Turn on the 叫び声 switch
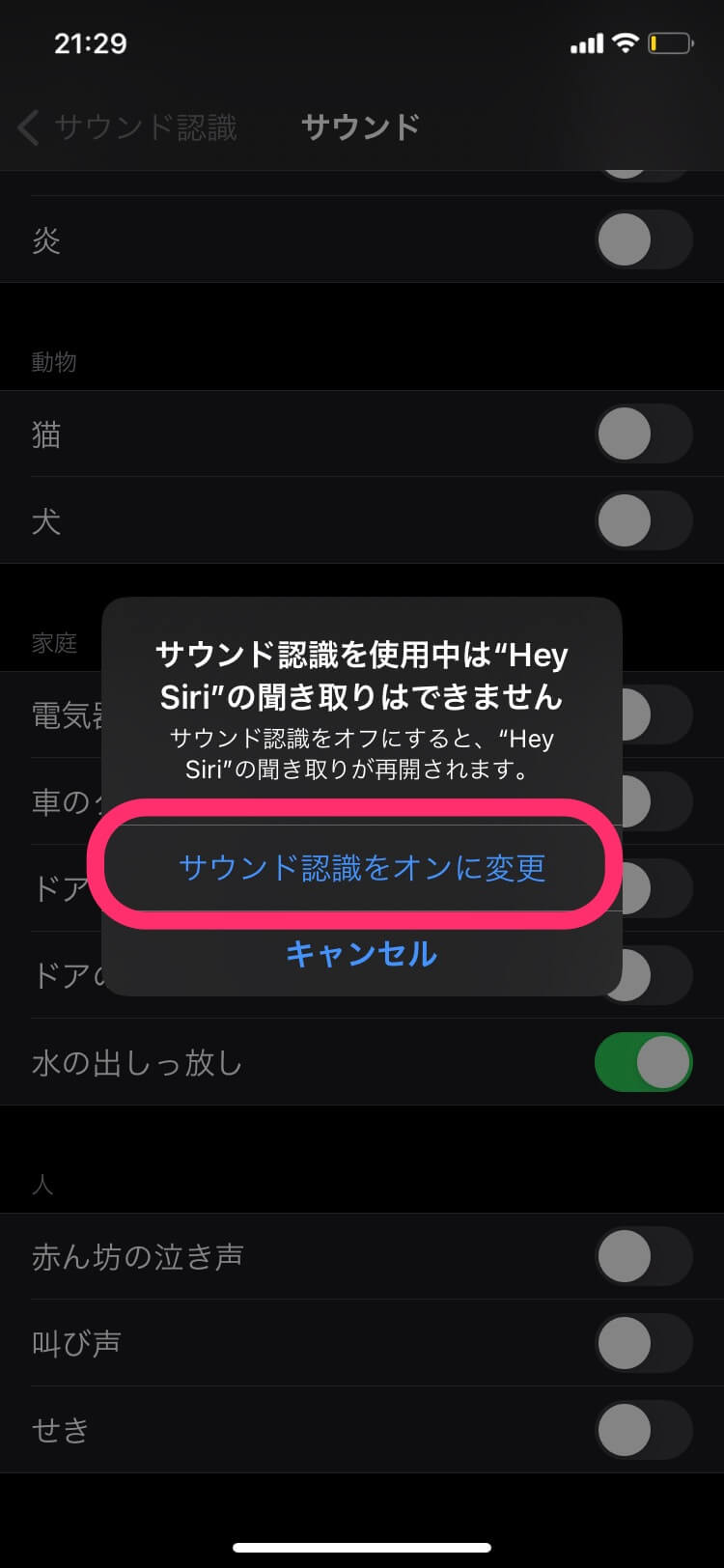 [x=644, y=1343]
